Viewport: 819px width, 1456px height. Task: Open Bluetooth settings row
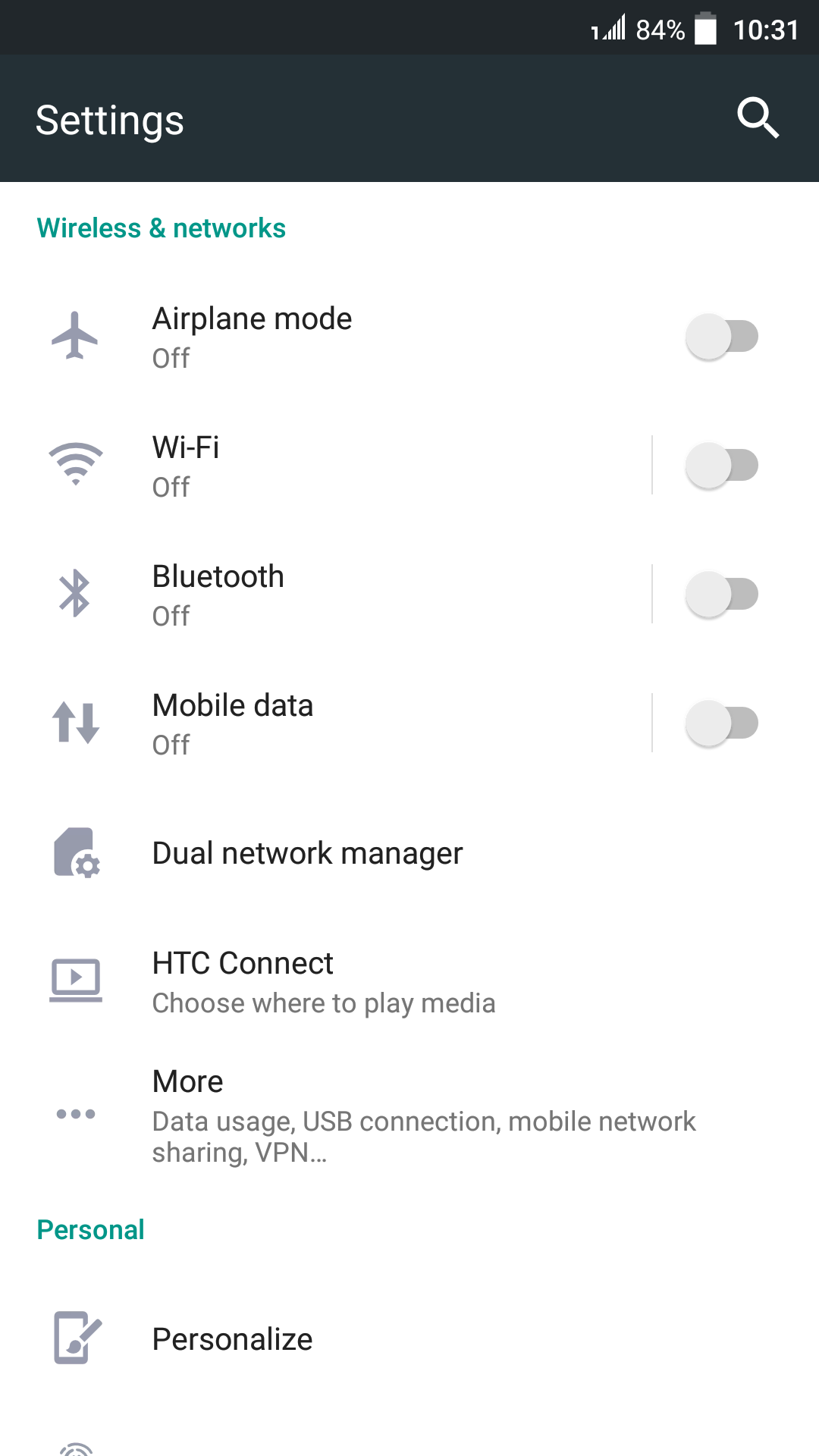click(x=326, y=595)
